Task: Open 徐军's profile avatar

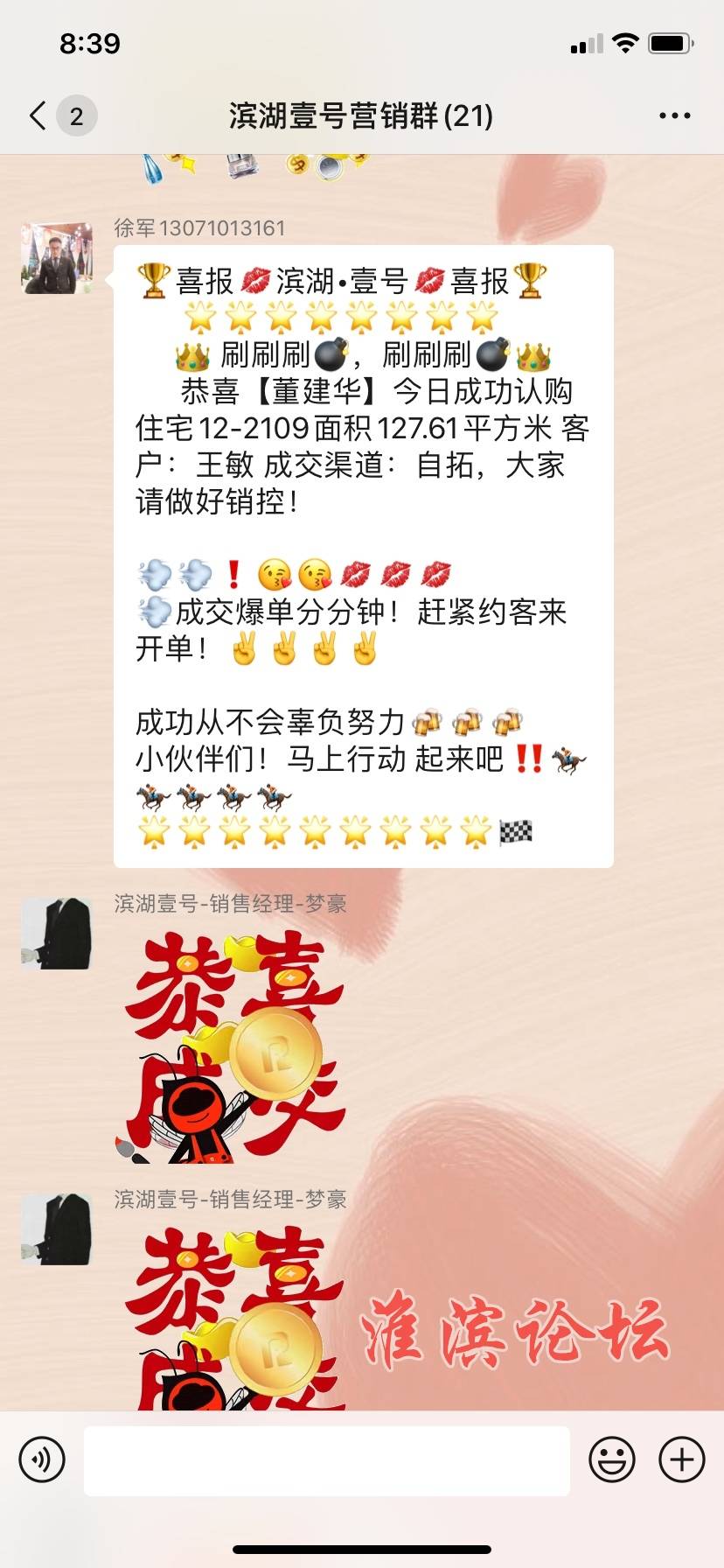Action: (x=57, y=258)
